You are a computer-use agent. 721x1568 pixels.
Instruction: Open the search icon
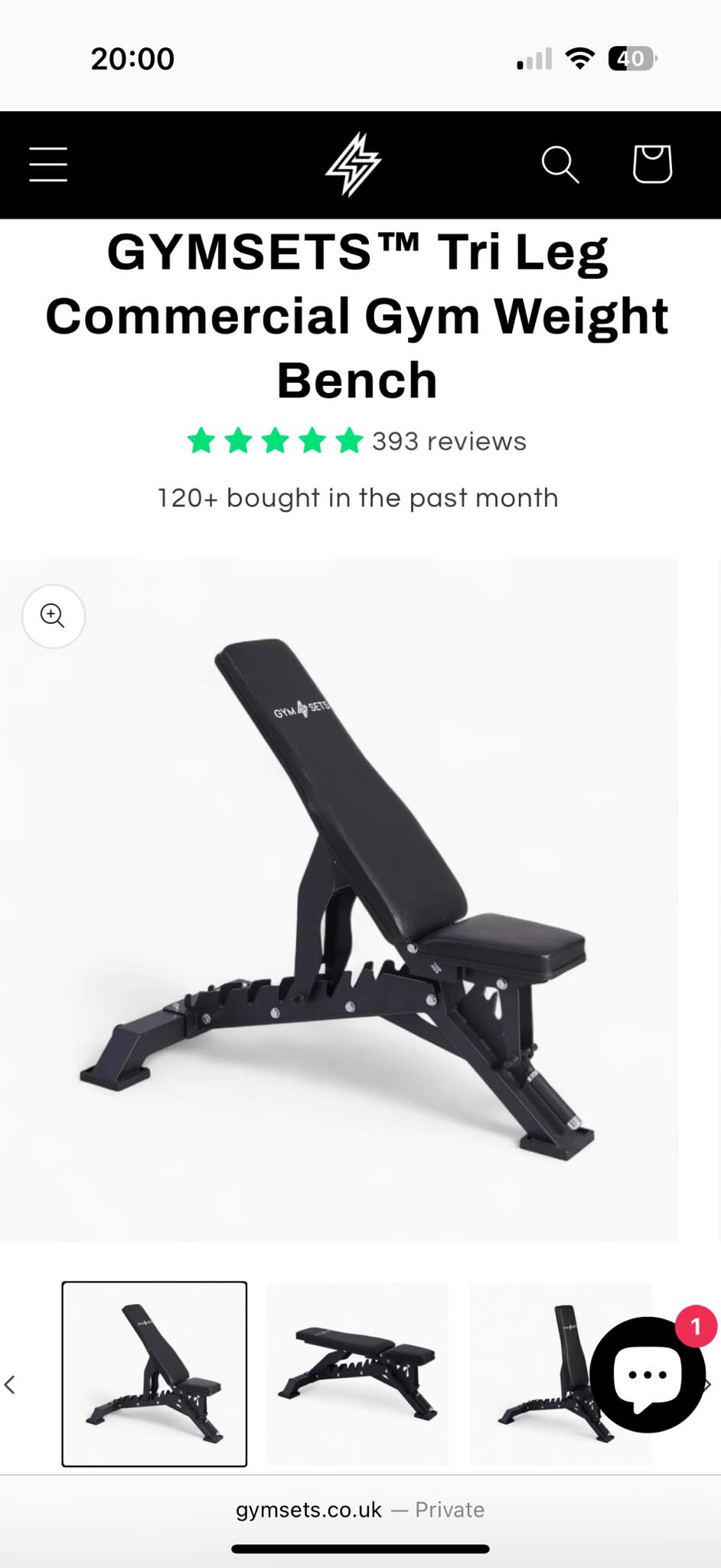[560, 165]
